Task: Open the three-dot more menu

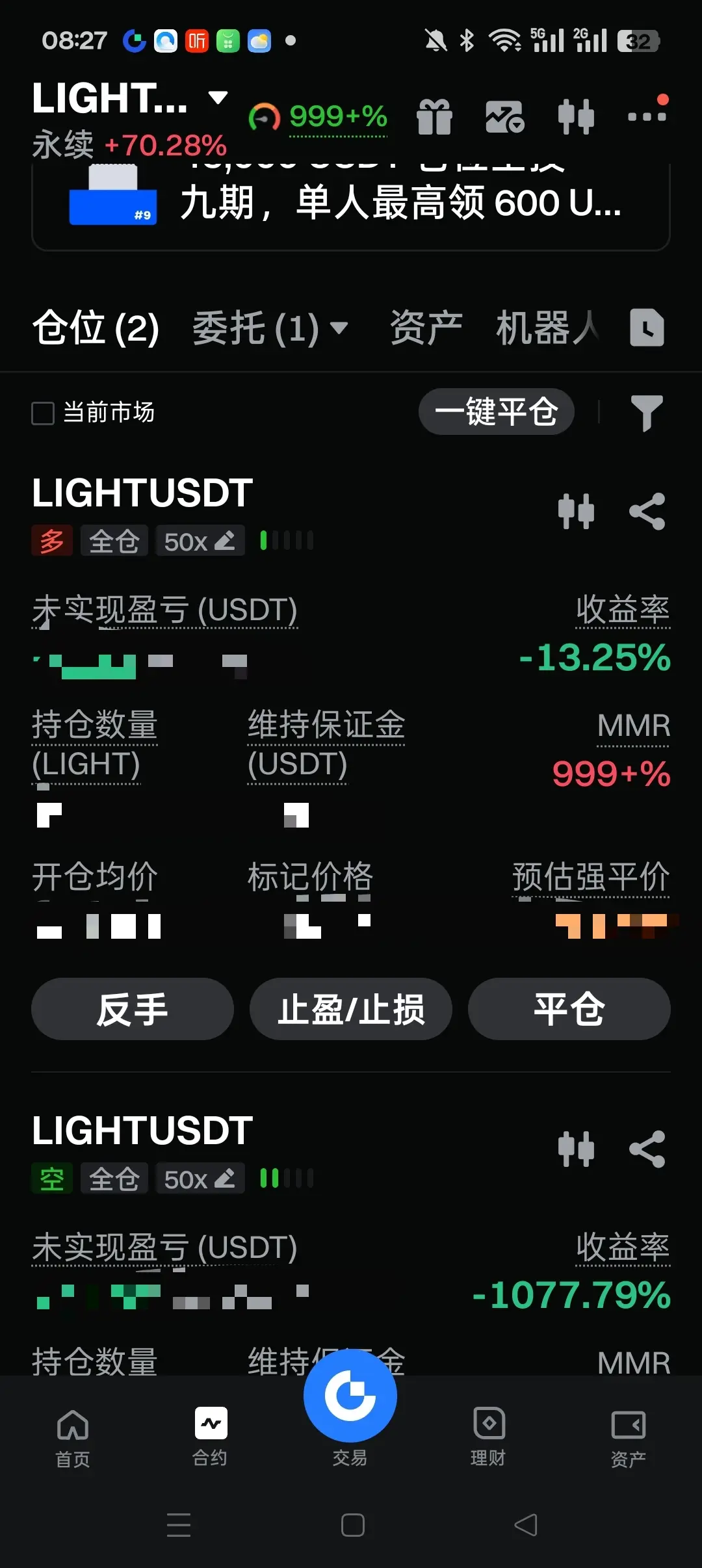Action: coord(647,116)
